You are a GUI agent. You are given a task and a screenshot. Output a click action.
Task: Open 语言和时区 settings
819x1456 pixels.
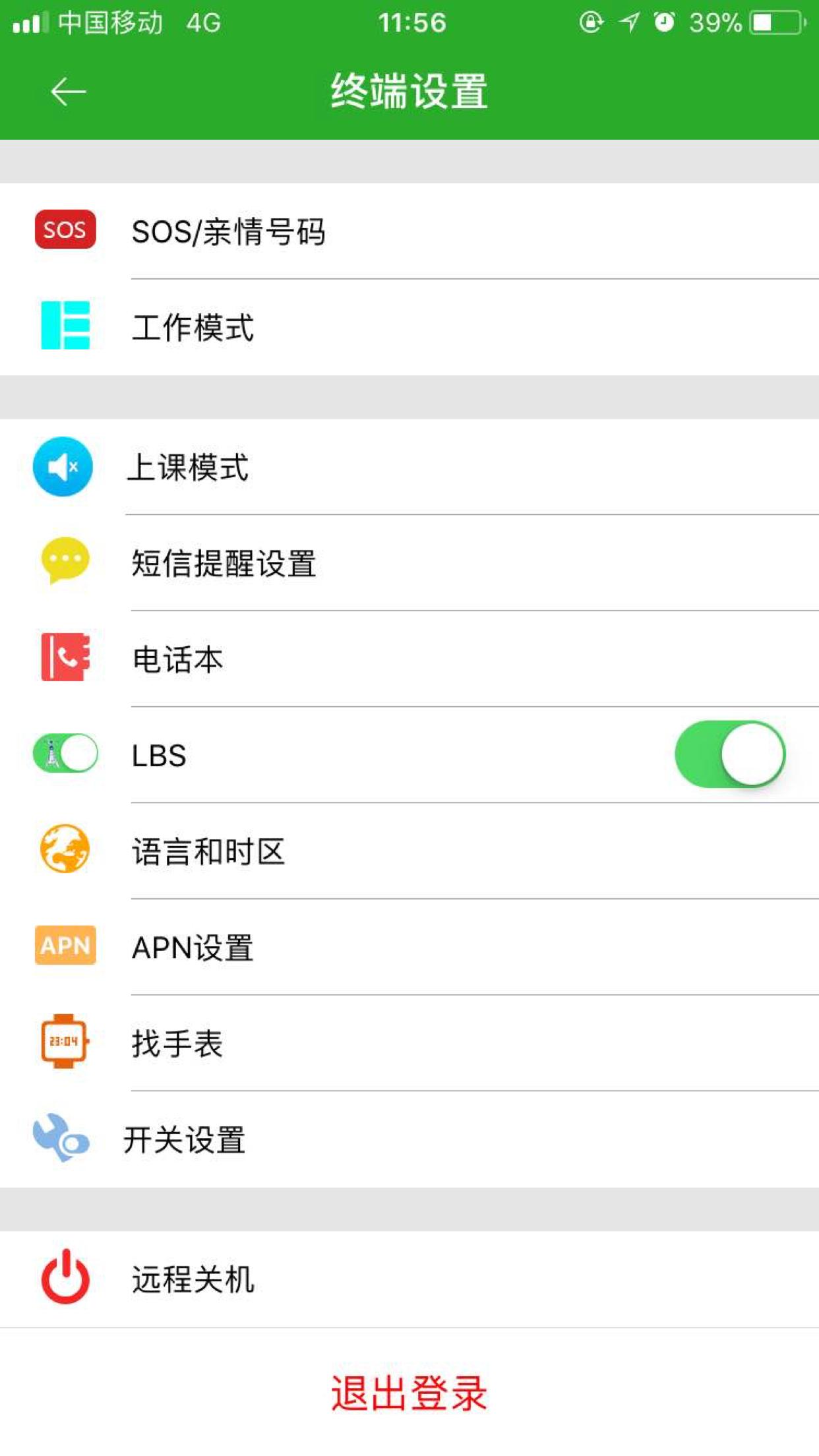[x=208, y=851]
